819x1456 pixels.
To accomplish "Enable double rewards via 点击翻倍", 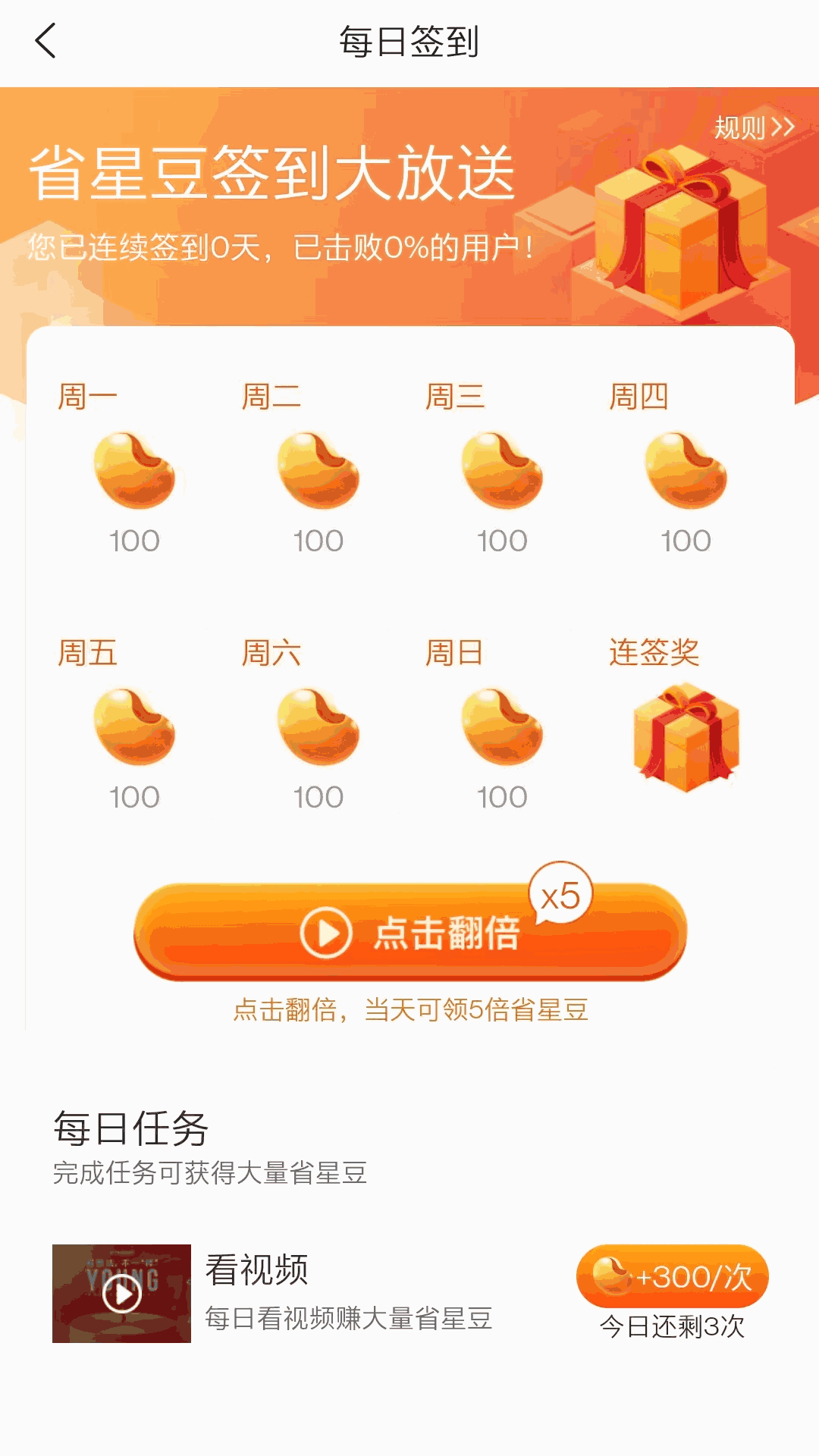I will tap(409, 935).
